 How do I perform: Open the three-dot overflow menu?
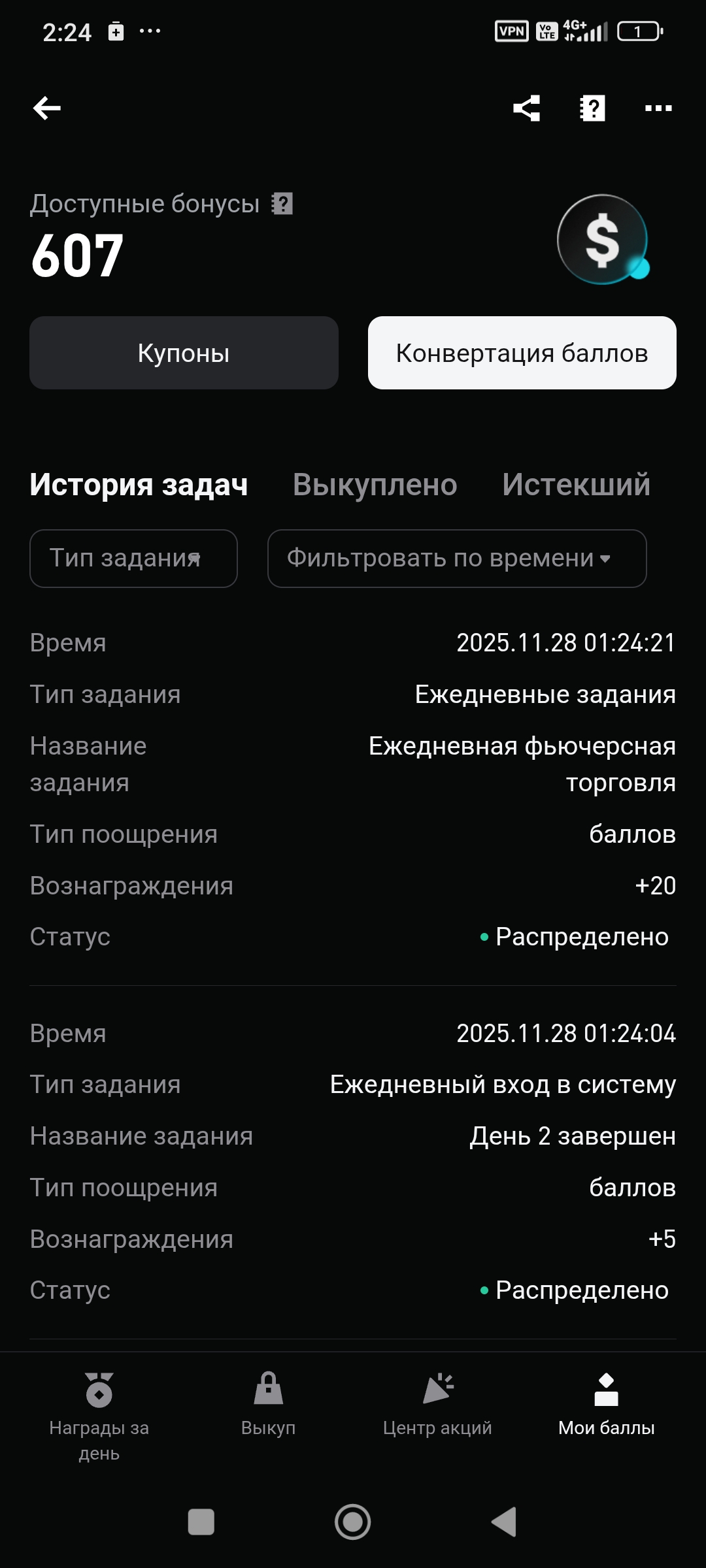tap(658, 108)
